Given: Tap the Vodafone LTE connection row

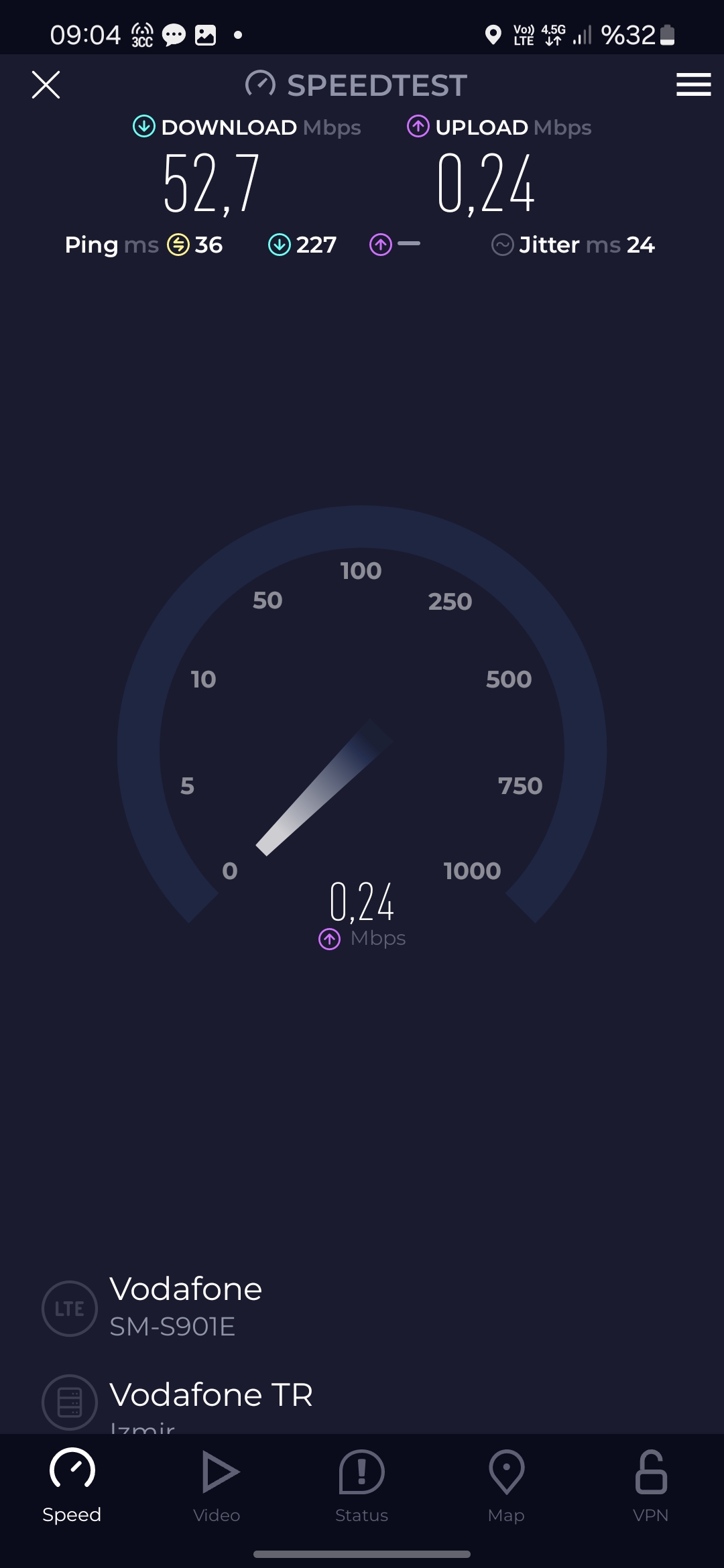Looking at the screenshot, I should tap(362, 1307).
